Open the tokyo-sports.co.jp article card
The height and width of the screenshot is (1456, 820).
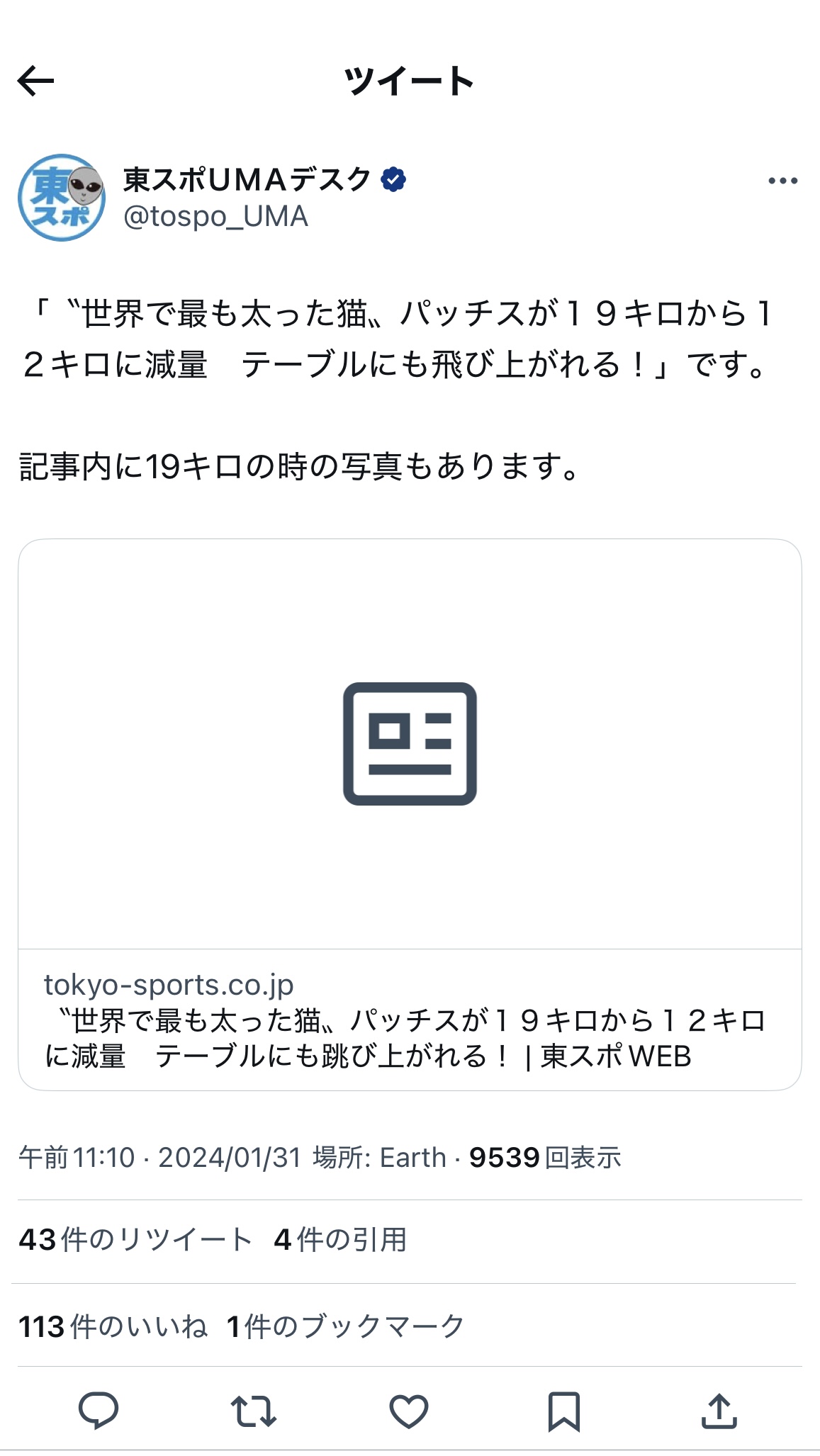pyautogui.click(x=410, y=813)
